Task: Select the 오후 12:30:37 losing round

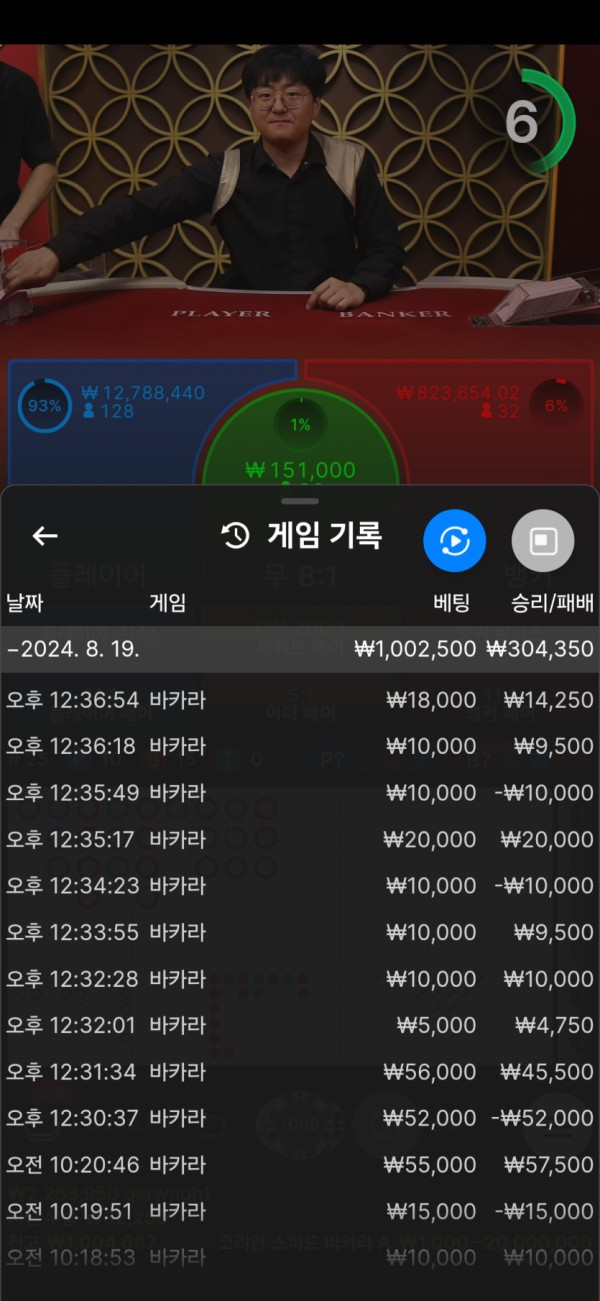Action: pyautogui.click(x=299, y=1118)
